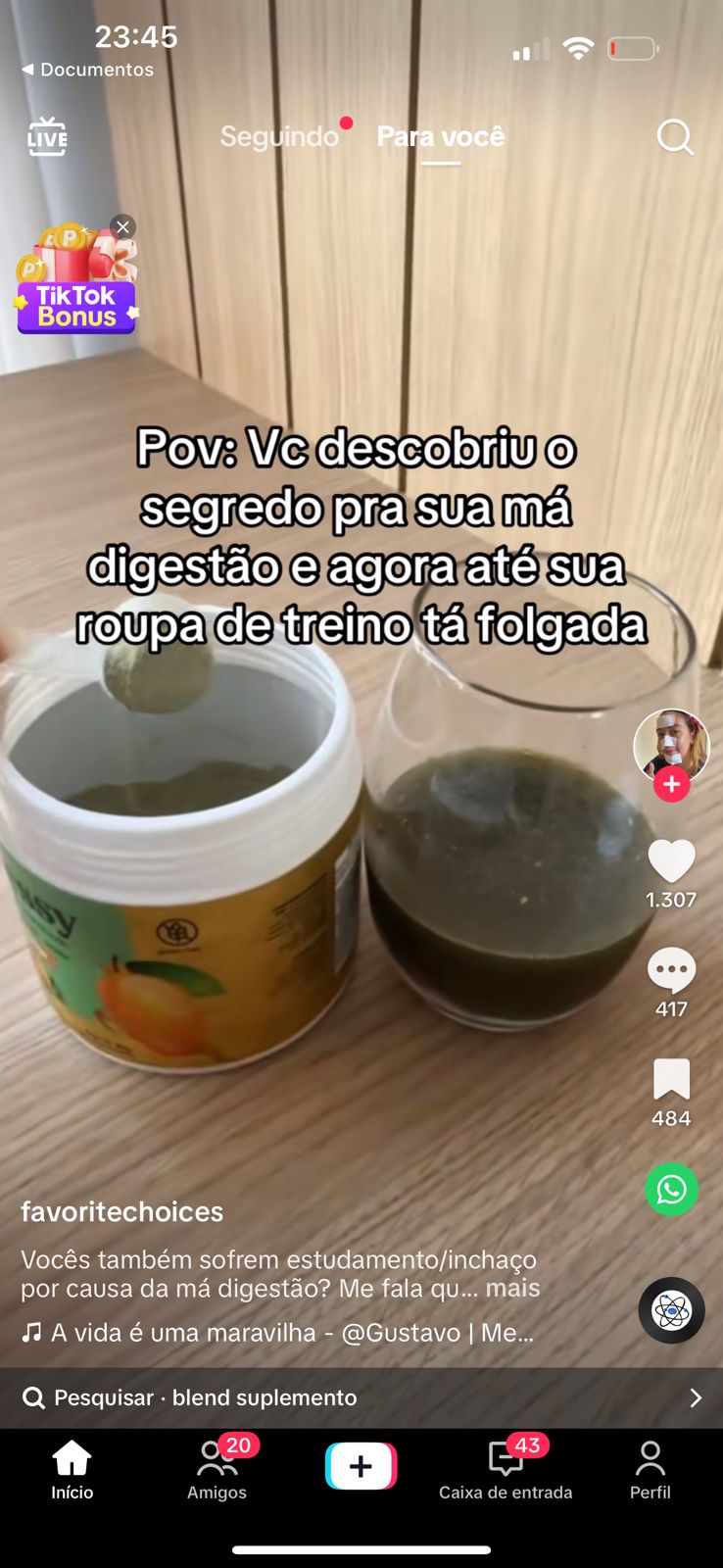Open the favoritechoices username
The width and height of the screenshot is (723, 1568).
122,1212
